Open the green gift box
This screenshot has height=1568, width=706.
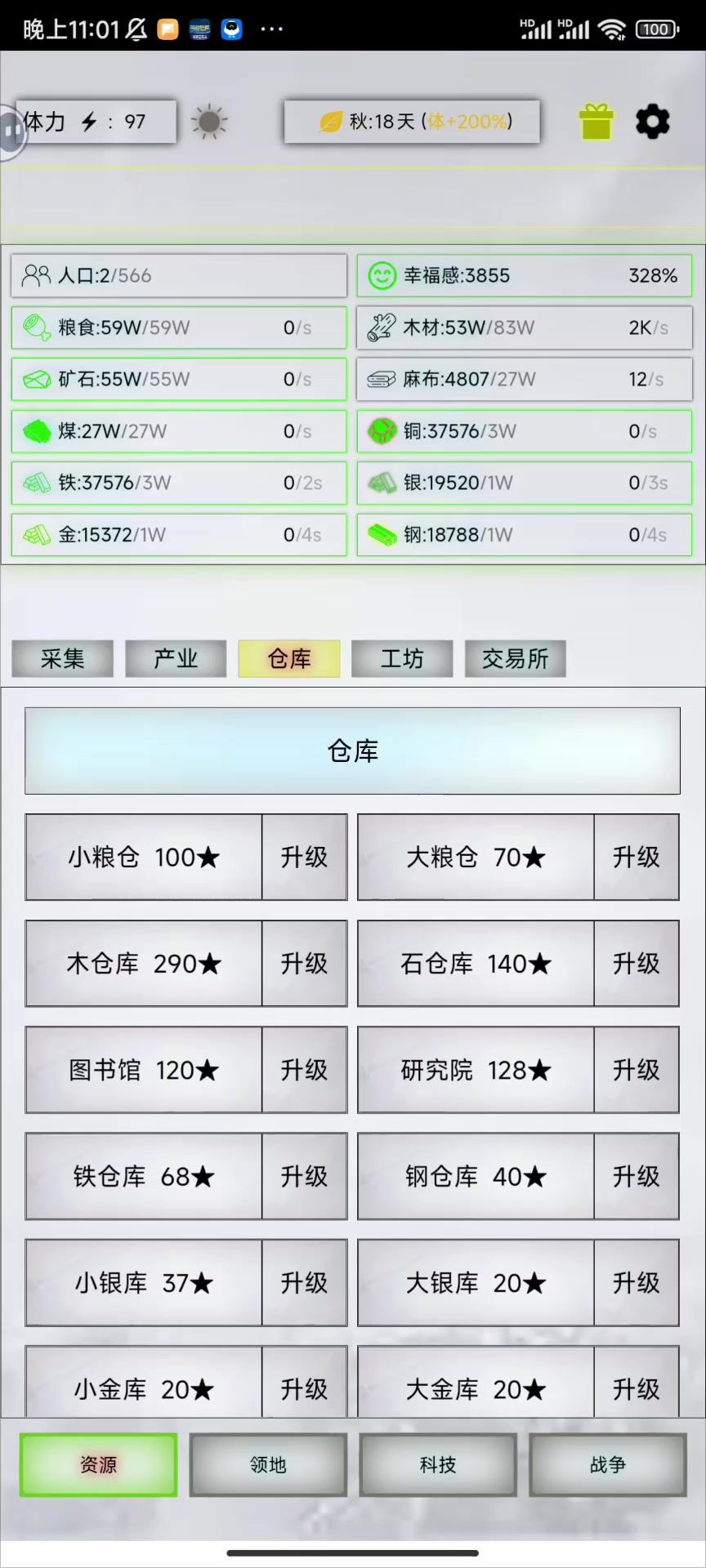click(597, 122)
